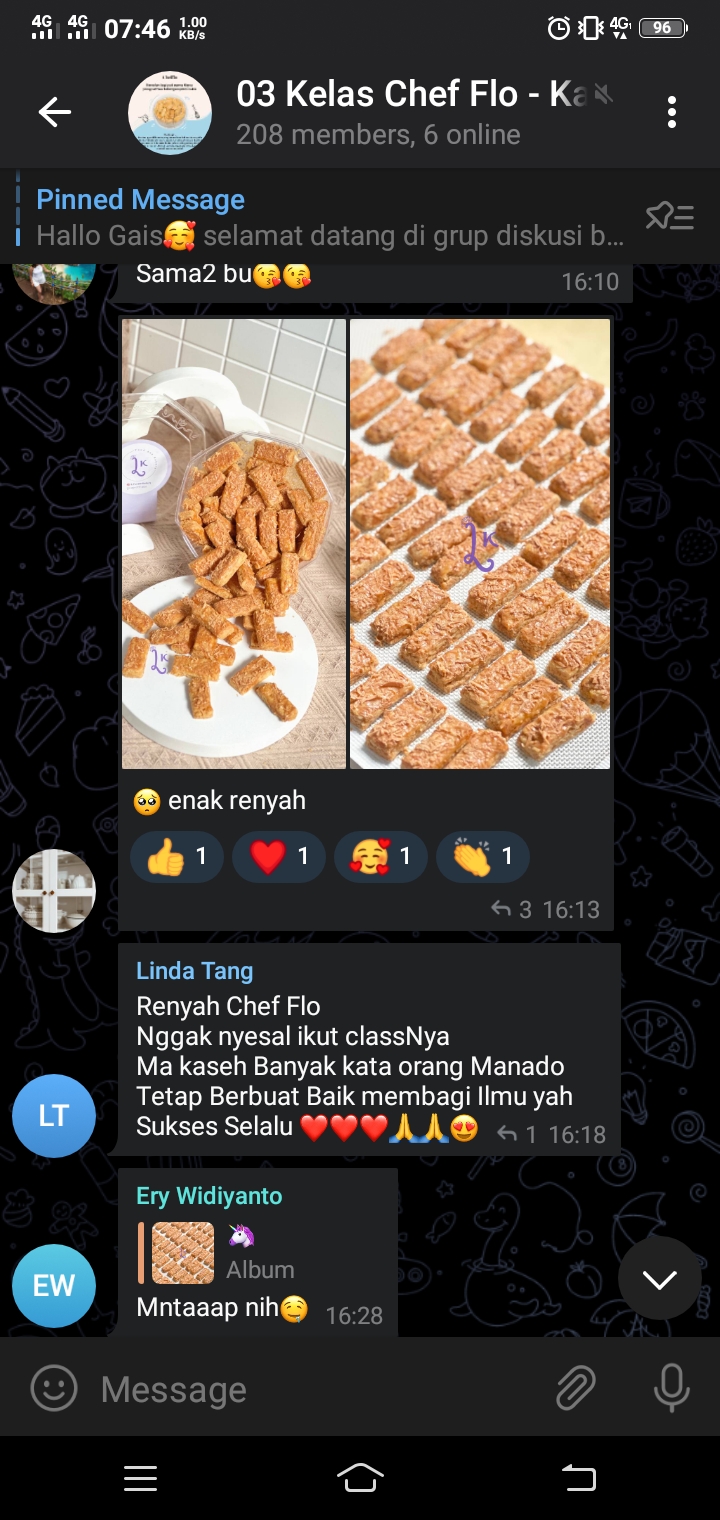Add thumbs up reaction to photo message

(x=177, y=857)
